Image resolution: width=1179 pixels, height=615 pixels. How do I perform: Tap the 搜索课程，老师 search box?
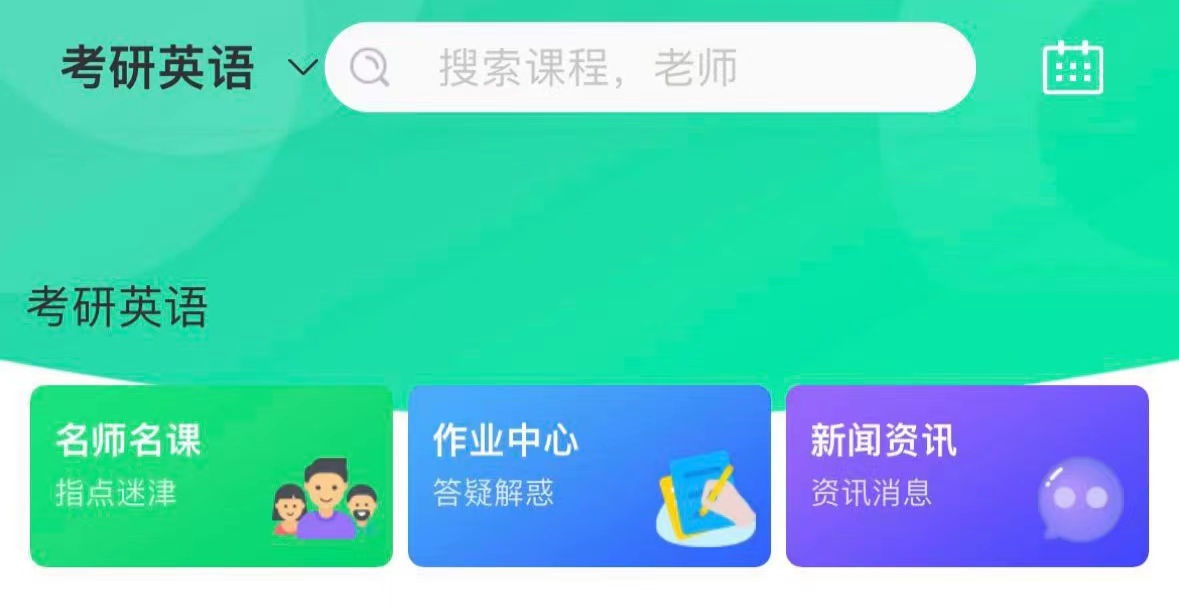pyautogui.click(x=650, y=68)
